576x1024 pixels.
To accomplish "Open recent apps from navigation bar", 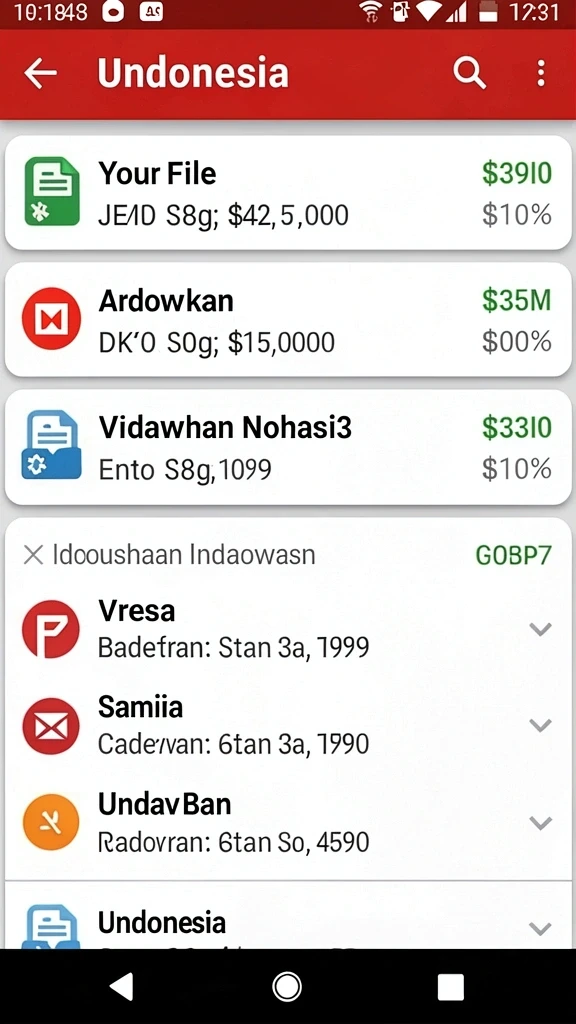I will pos(451,987).
